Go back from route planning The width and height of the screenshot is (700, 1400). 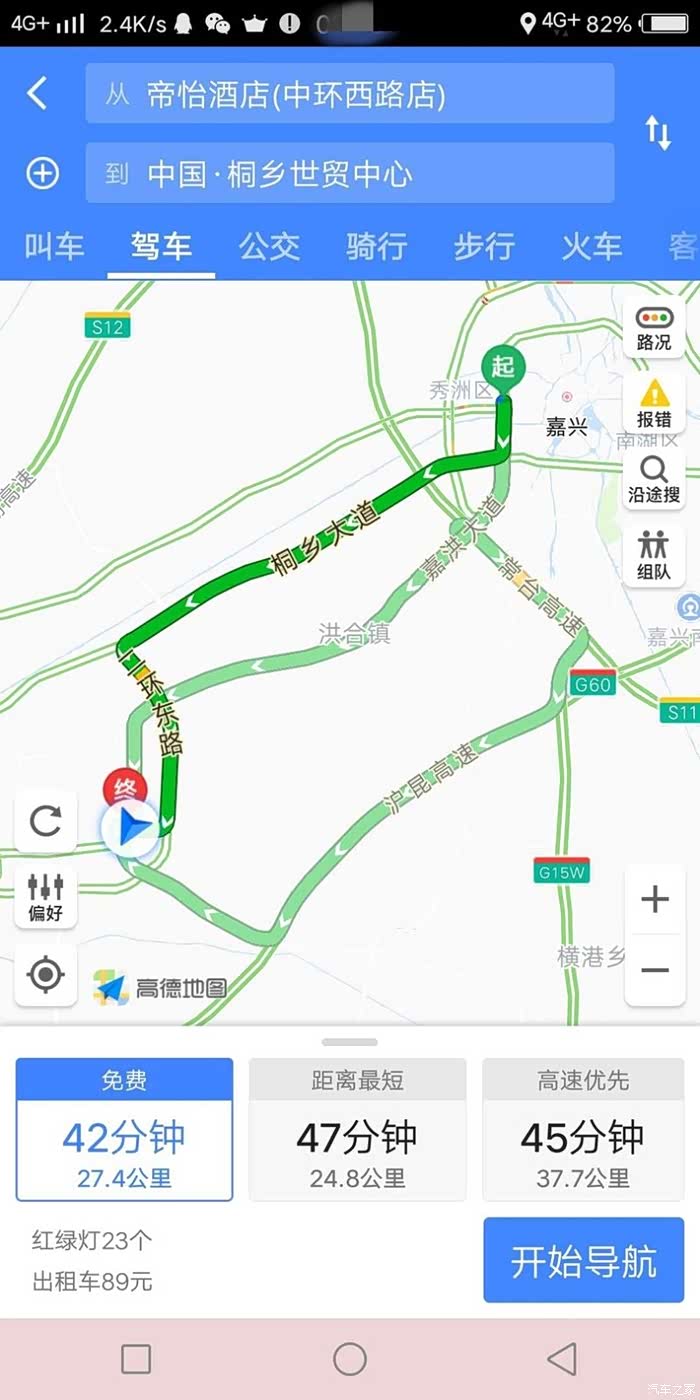point(37,94)
